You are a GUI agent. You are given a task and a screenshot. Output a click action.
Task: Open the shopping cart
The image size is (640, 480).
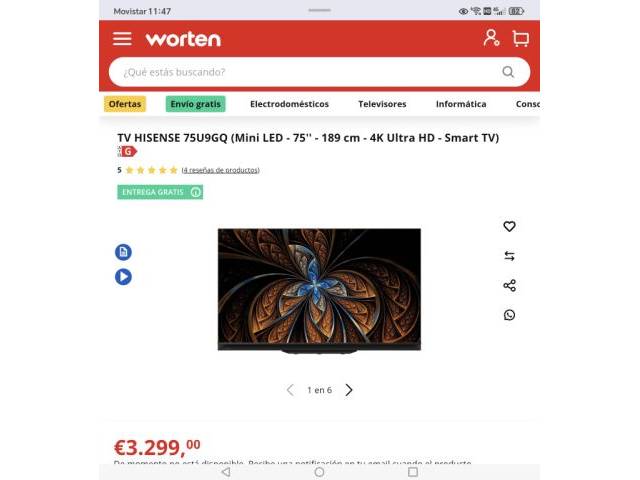pos(520,38)
